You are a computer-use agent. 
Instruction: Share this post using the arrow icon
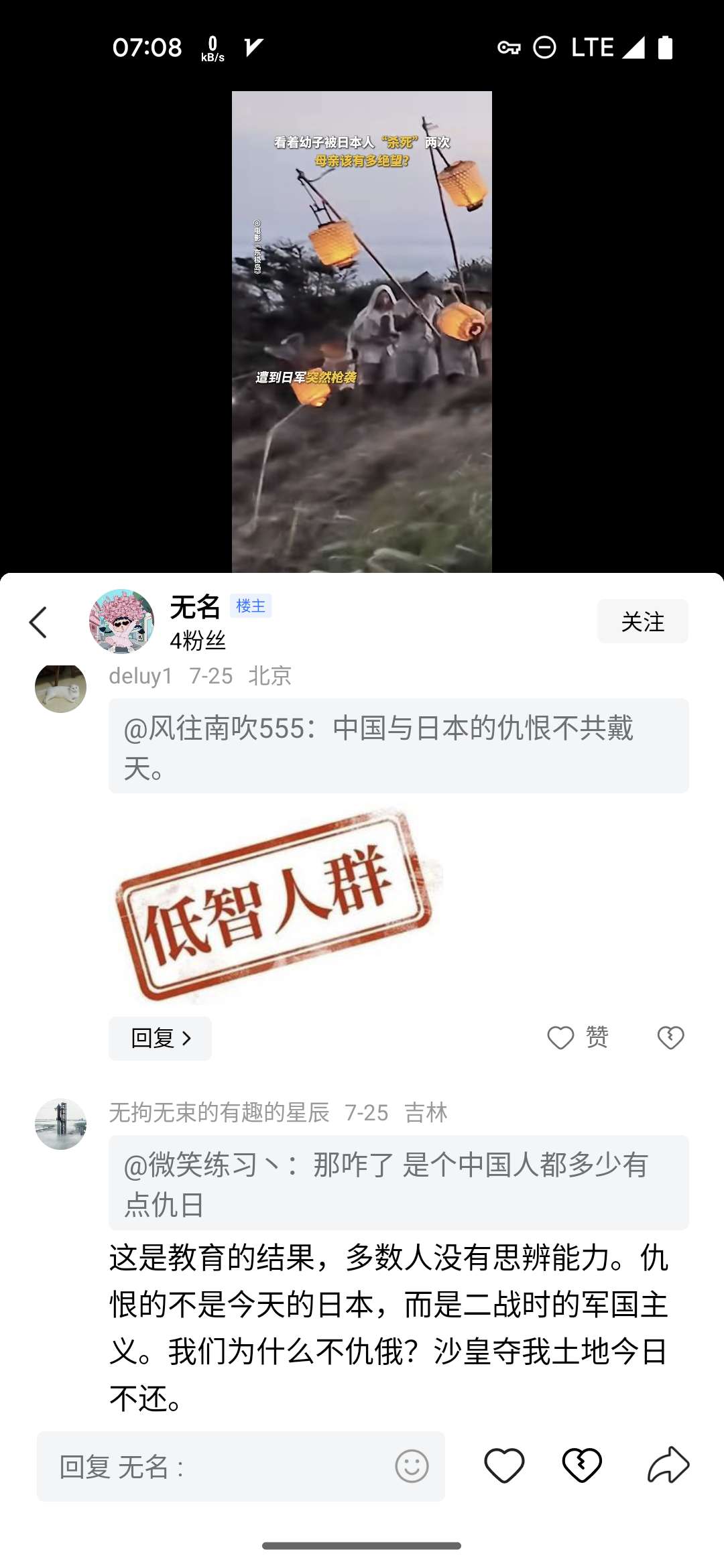tap(668, 1465)
